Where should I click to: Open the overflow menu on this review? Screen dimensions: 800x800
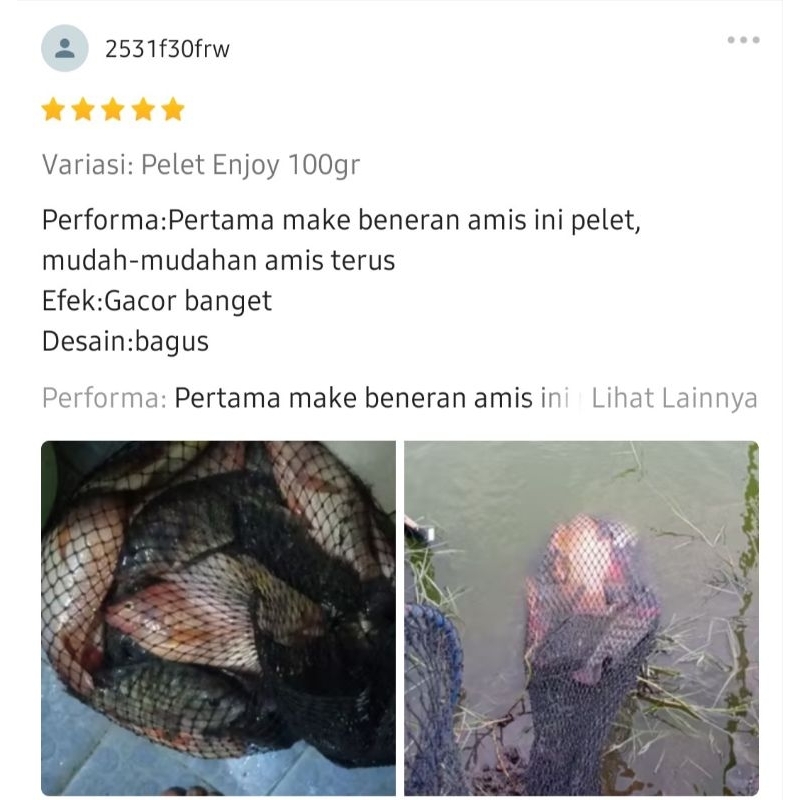tap(743, 40)
